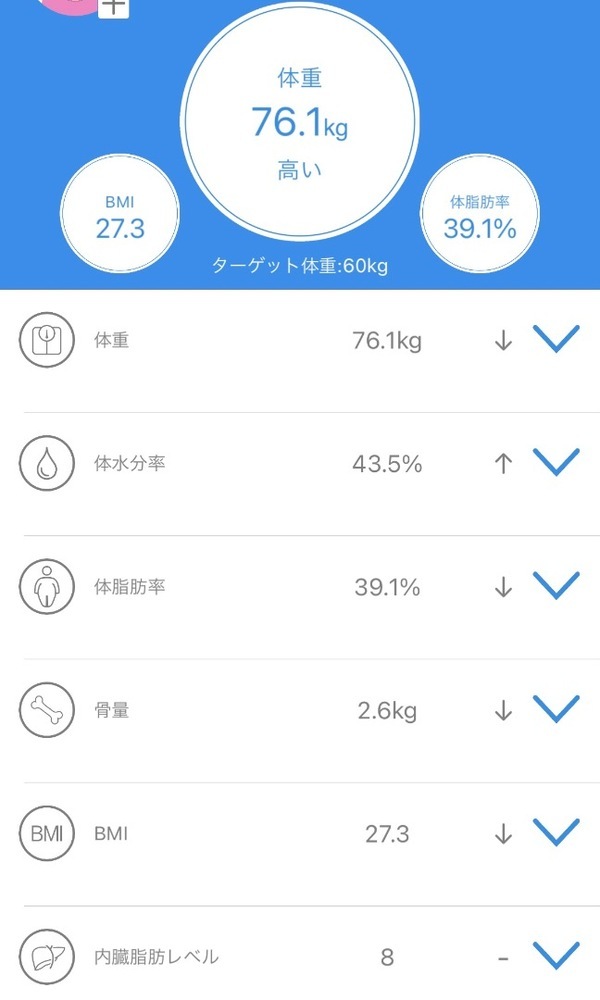This screenshot has width=600, height=1000.
Task: Expand the 骨量 details
Action: click(556, 709)
